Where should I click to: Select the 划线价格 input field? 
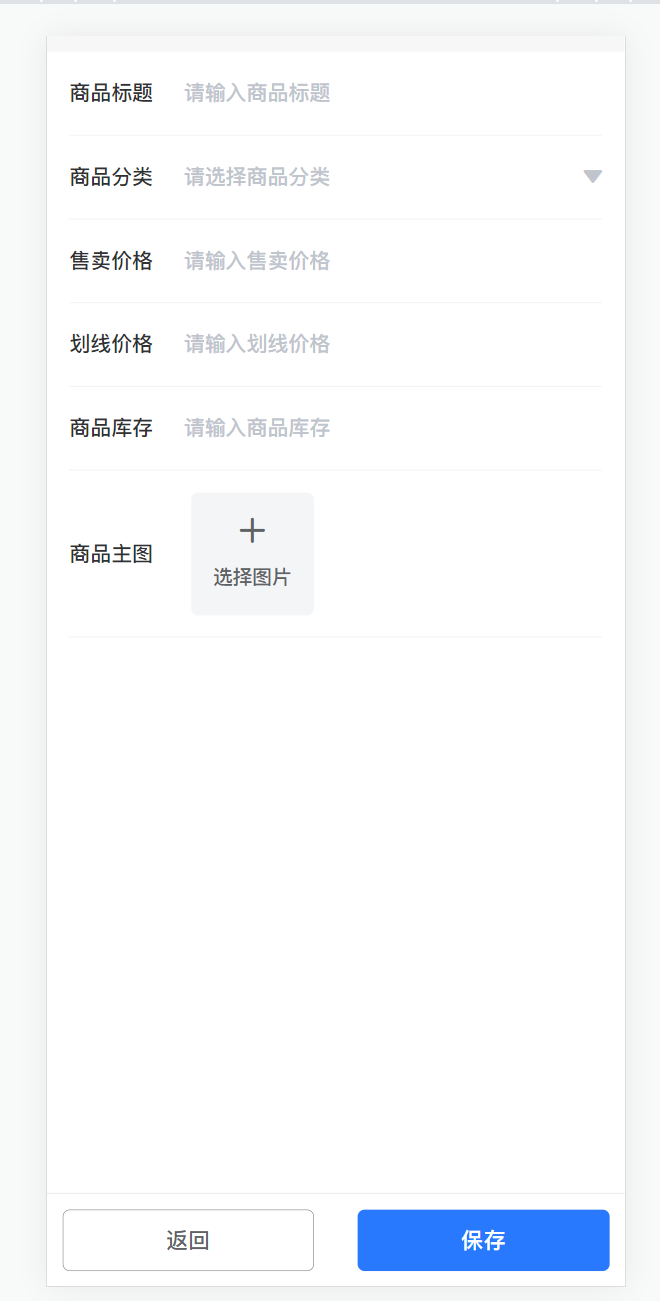pyautogui.click(x=390, y=345)
